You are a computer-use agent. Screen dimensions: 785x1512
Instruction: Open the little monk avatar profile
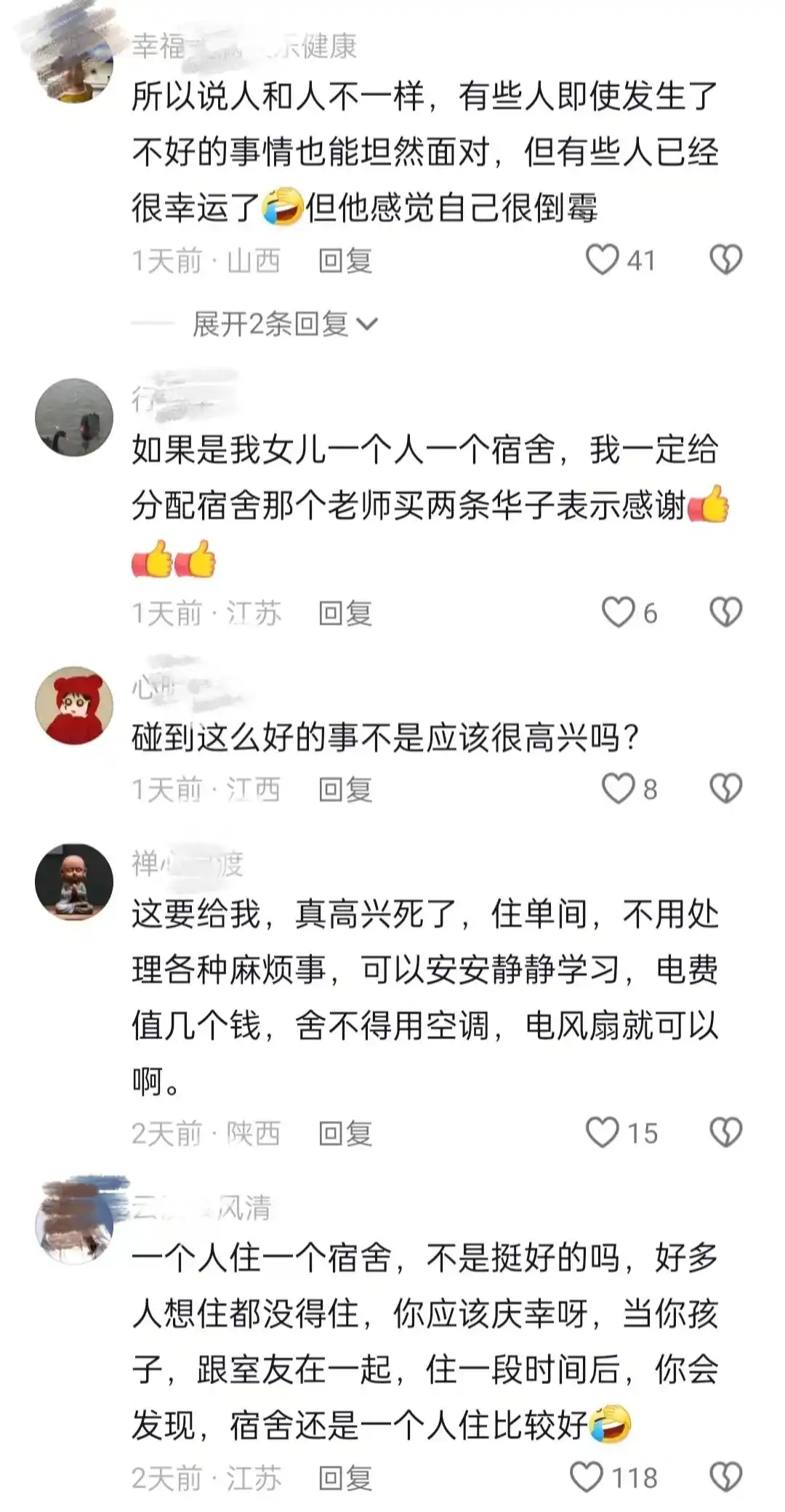click(x=74, y=882)
